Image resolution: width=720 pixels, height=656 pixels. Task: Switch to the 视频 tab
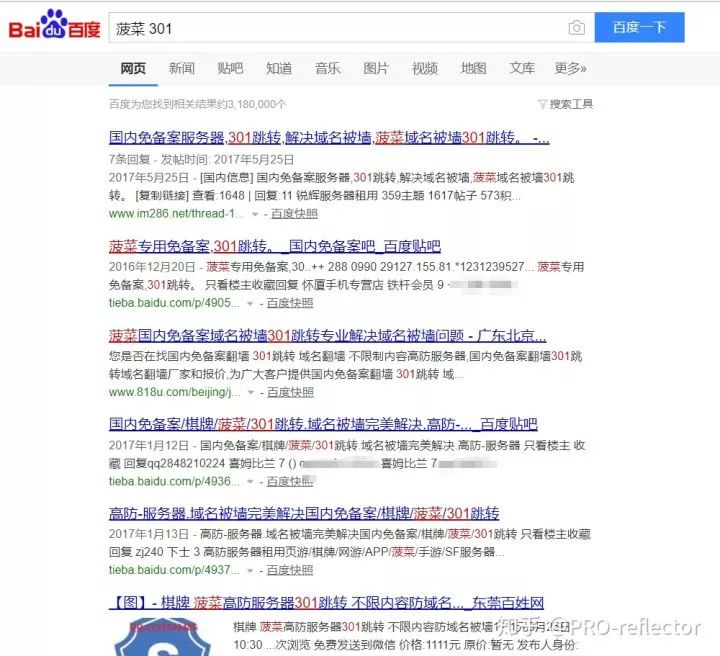[x=425, y=68]
